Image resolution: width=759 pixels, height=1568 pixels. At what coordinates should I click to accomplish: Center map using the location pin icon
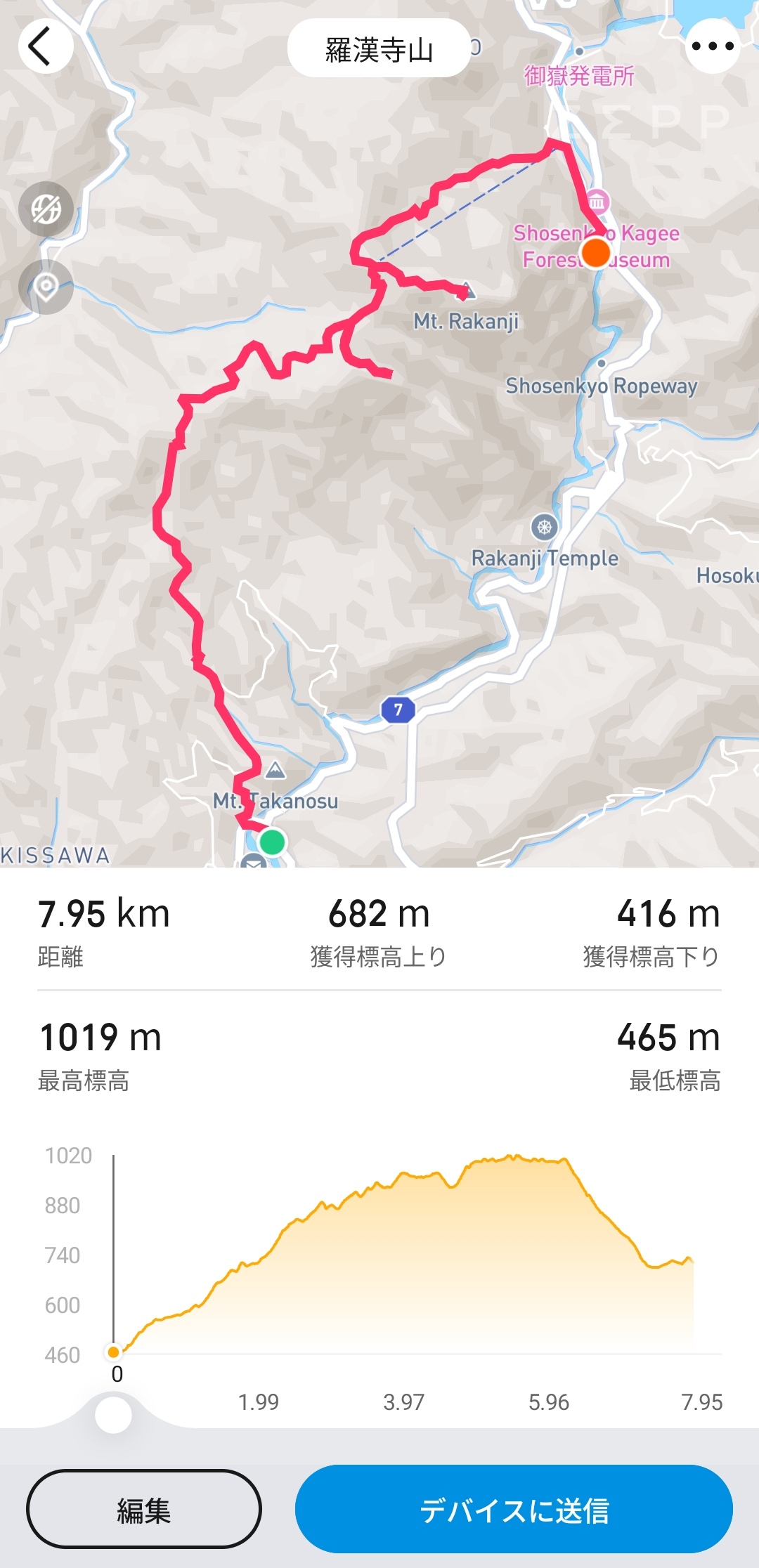coord(46,287)
